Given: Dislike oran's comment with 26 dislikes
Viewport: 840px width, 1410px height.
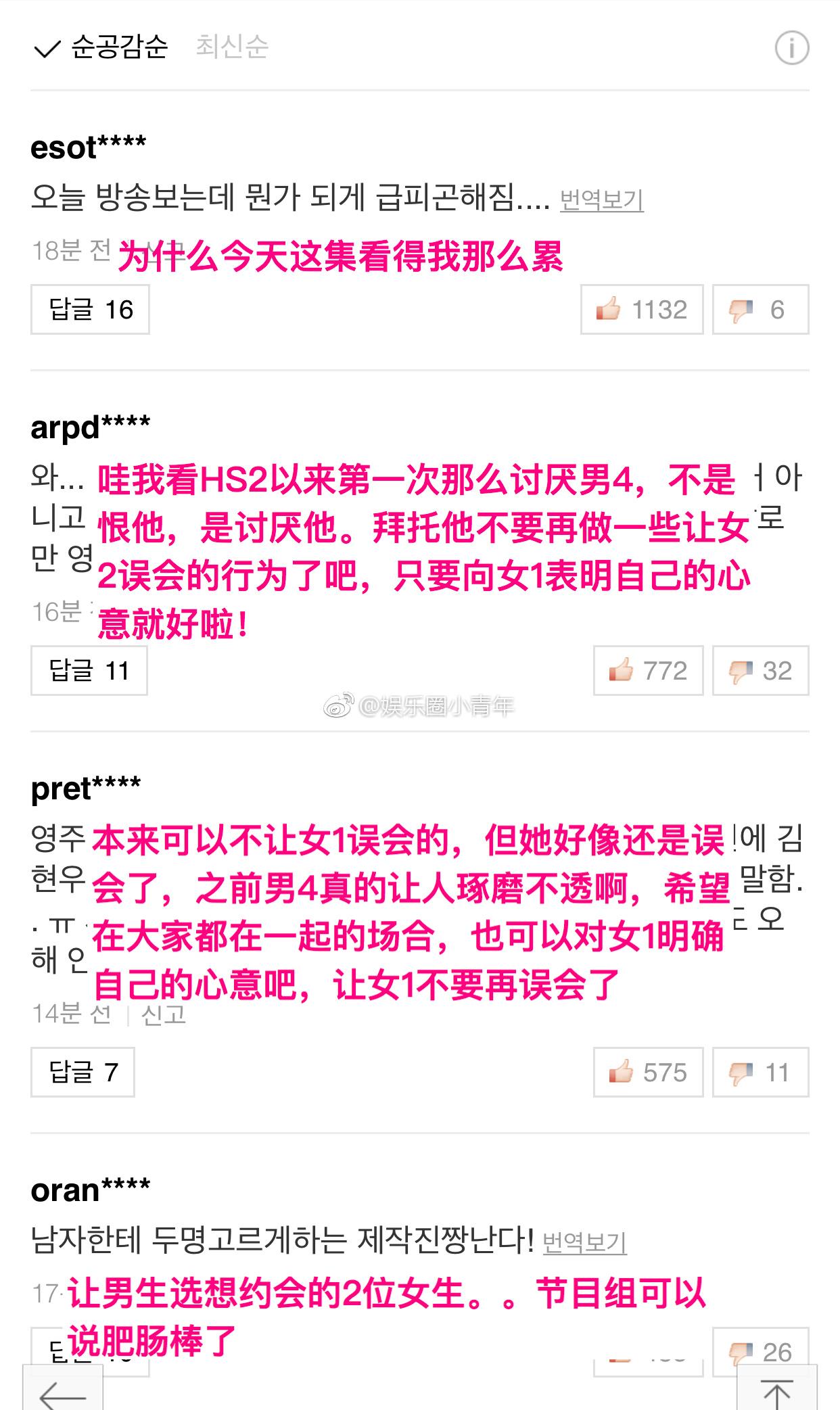Looking at the screenshot, I should pyautogui.click(x=760, y=1353).
